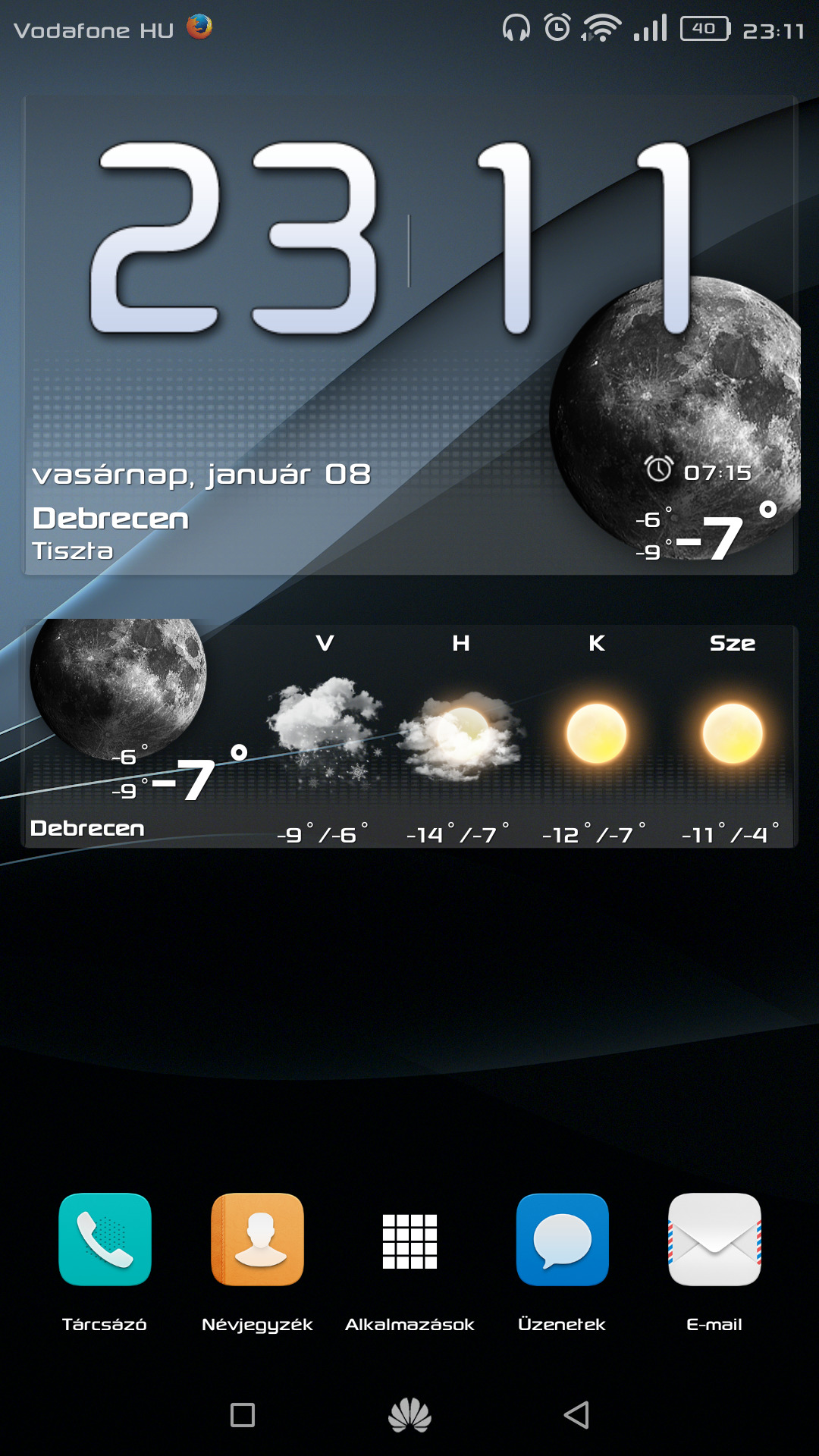The height and width of the screenshot is (1456, 819).
Task: Open the E-mail app
Action: [x=714, y=1239]
